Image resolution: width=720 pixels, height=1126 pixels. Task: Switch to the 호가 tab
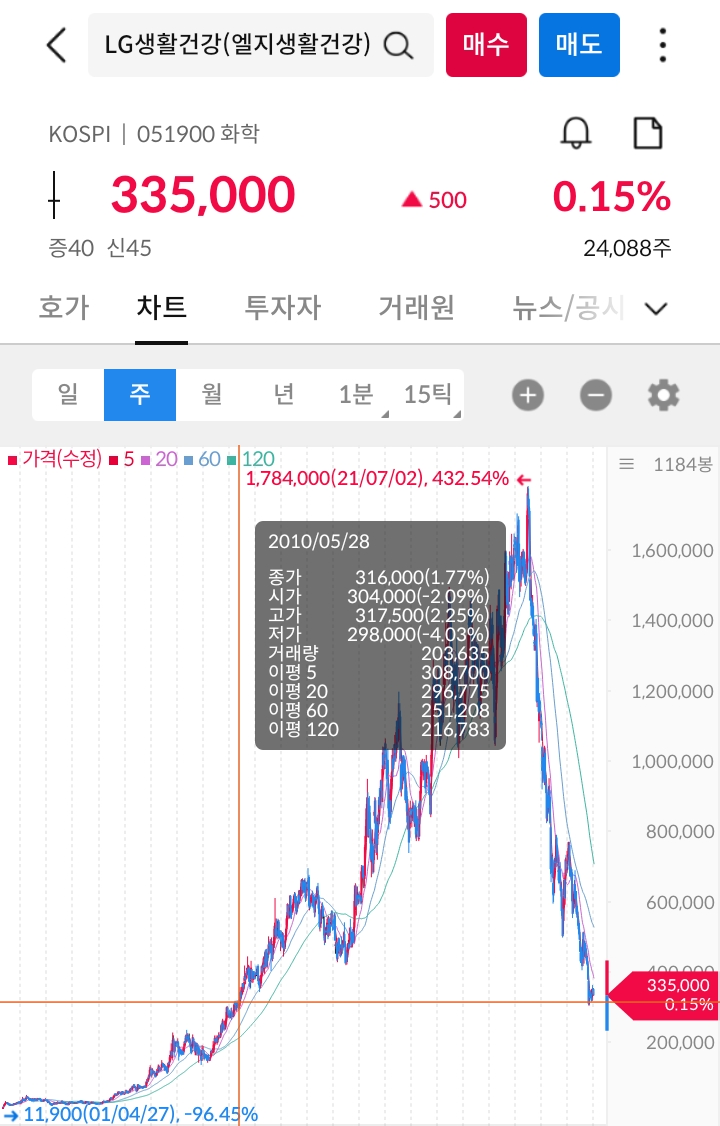(63, 308)
